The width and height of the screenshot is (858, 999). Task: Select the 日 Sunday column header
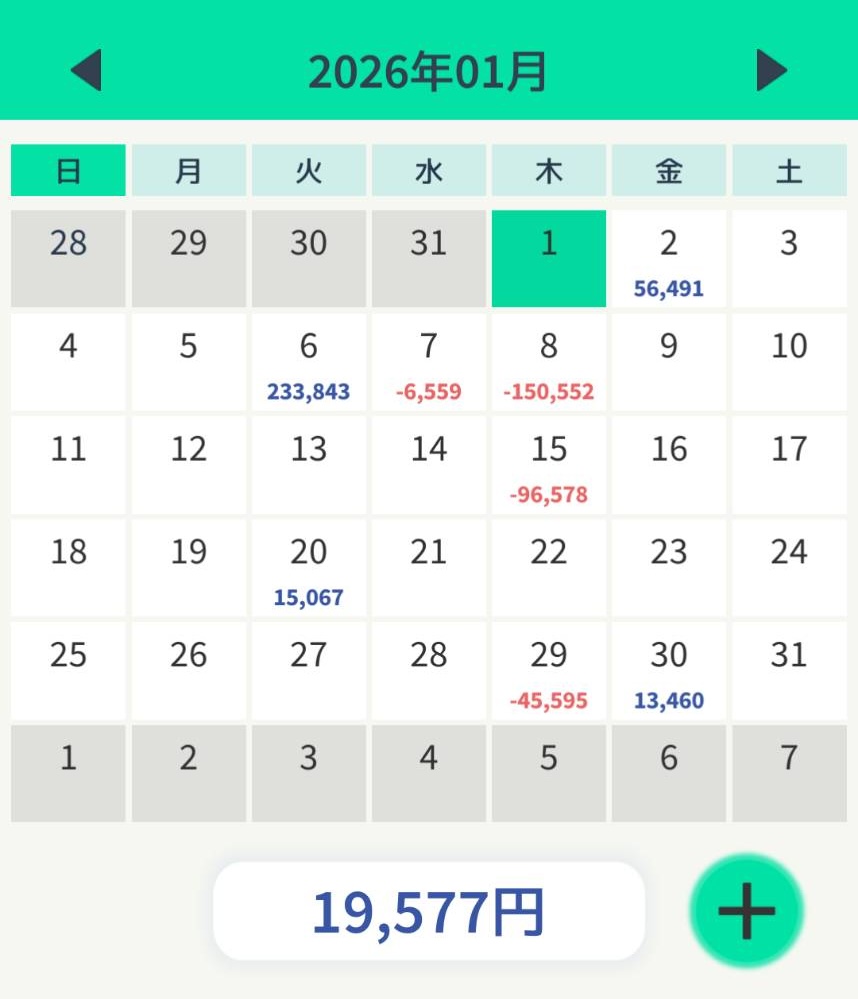pos(67,170)
